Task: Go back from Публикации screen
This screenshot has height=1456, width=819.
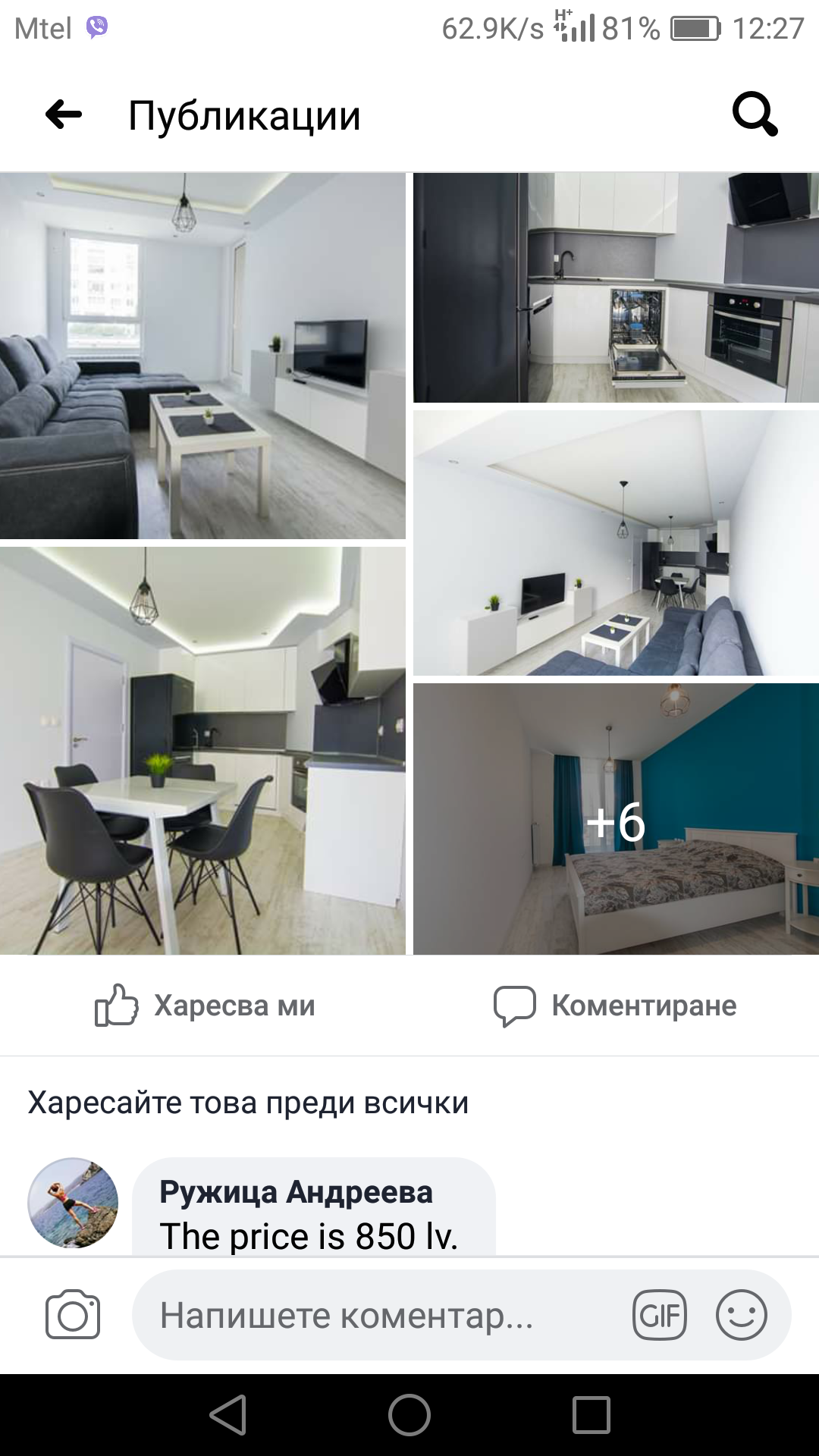Action: (x=64, y=115)
